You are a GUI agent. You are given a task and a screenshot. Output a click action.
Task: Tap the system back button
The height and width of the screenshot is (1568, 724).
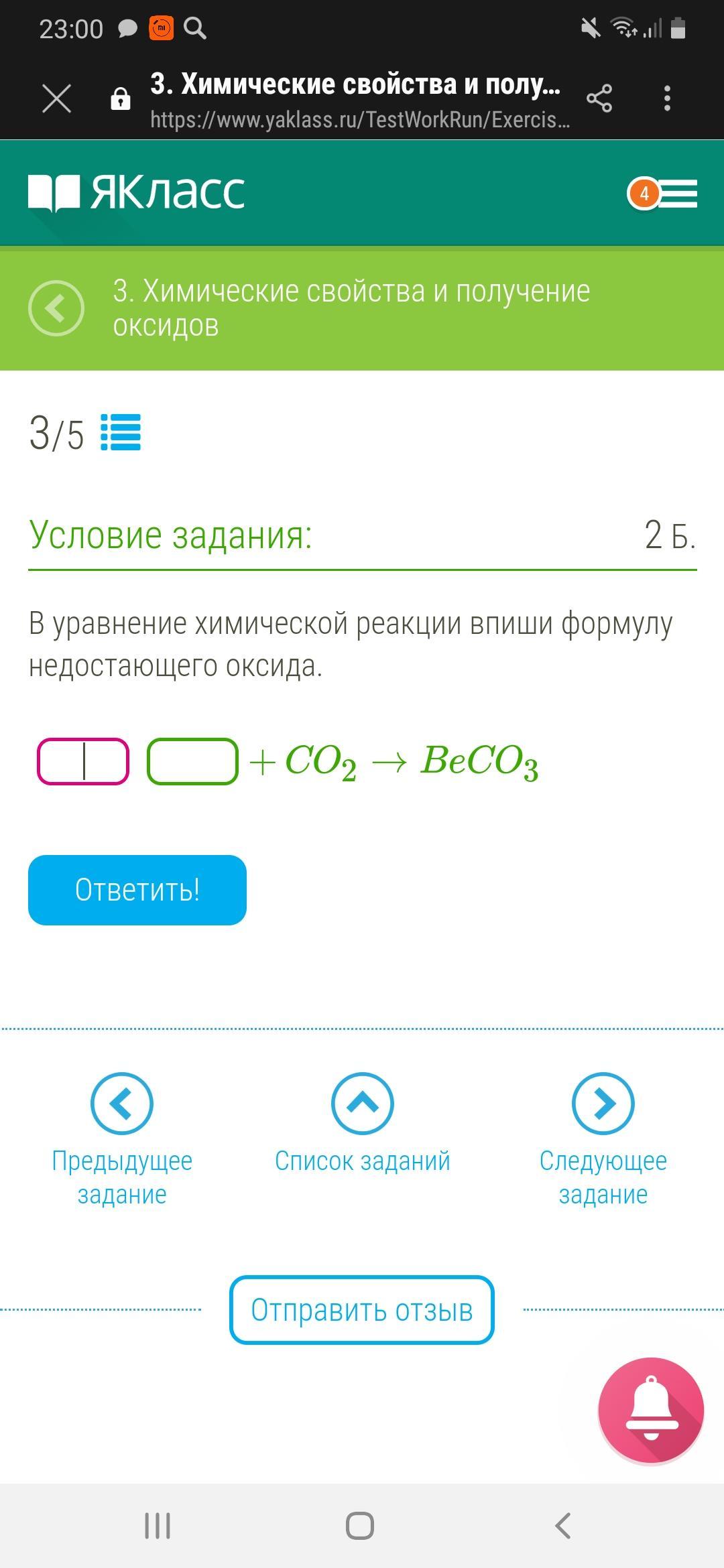click(563, 1526)
